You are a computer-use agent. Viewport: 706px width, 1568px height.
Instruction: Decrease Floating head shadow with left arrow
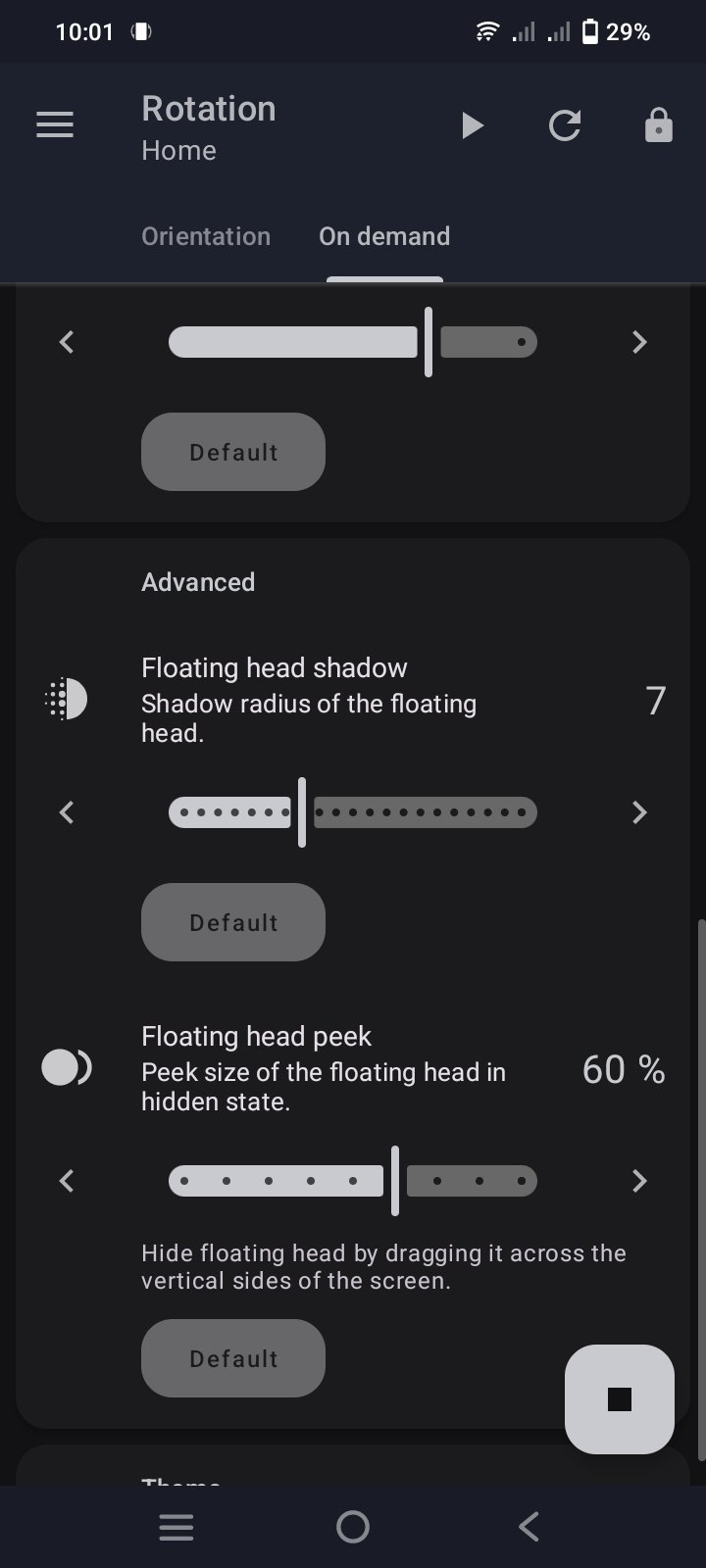(x=67, y=812)
